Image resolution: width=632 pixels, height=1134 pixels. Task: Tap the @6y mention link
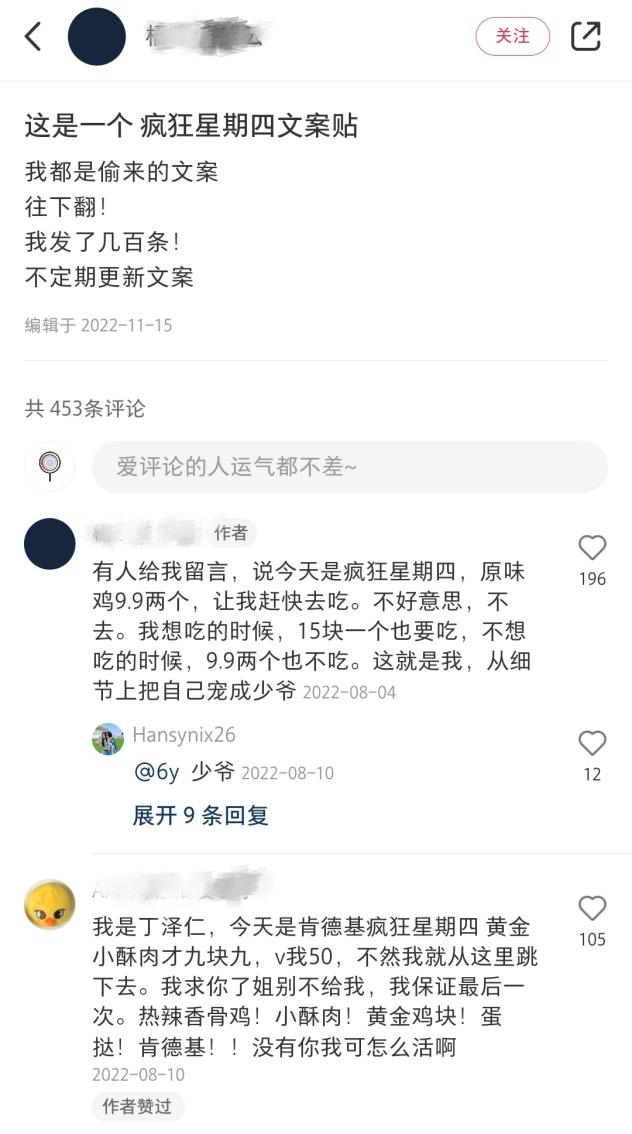(x=157, y=772)
